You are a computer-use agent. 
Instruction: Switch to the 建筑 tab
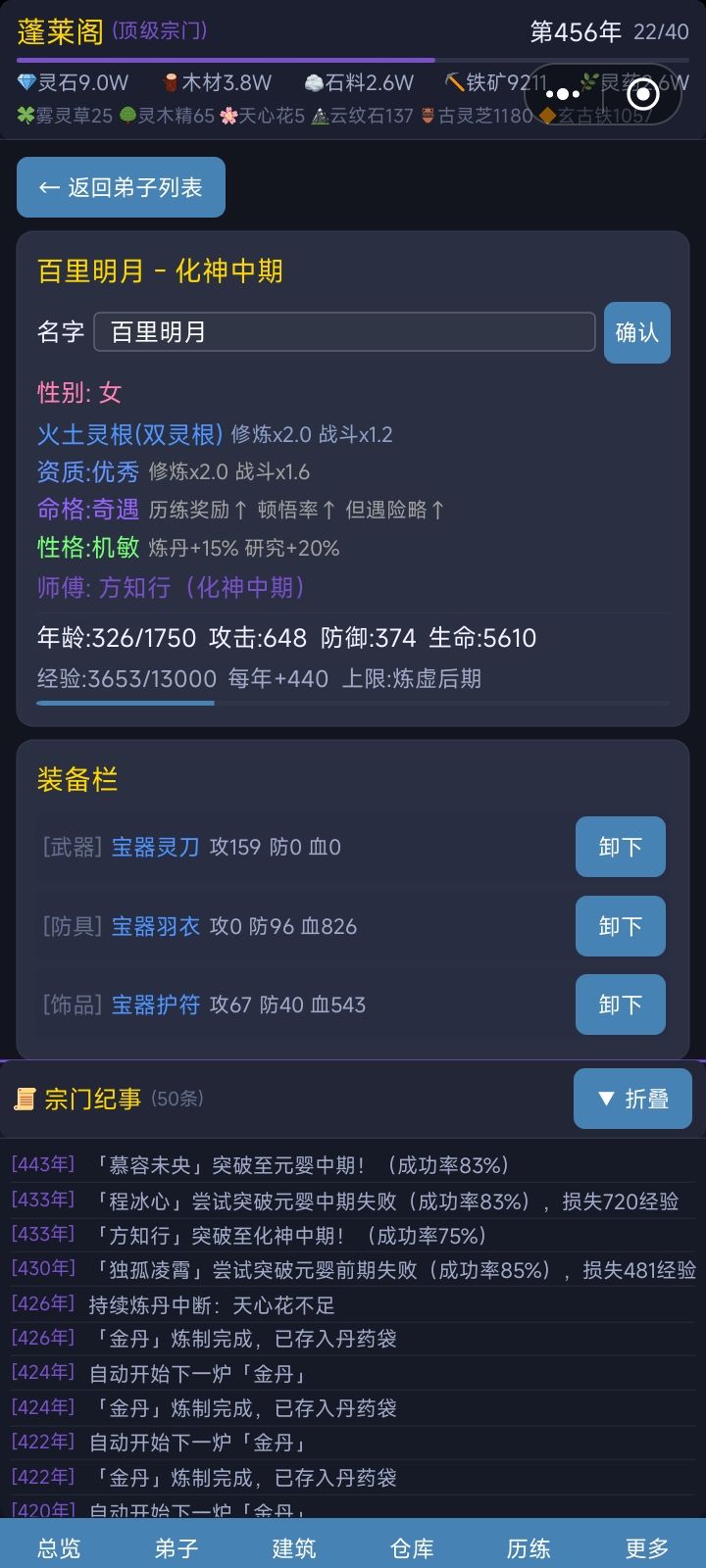293,1546
